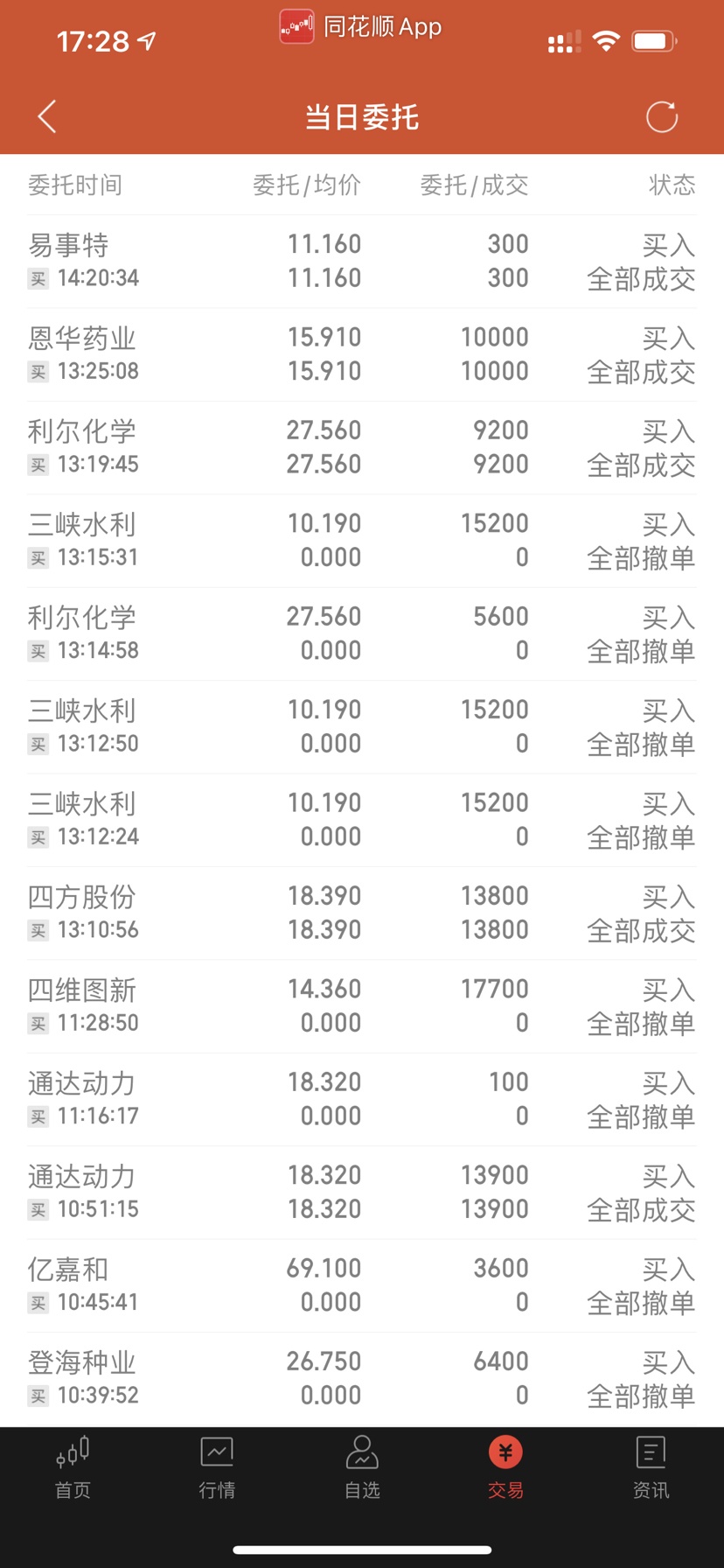The image size is (724, 1568).
Task: Switch to the 行情 tab
Action: tap(217, 1467)
